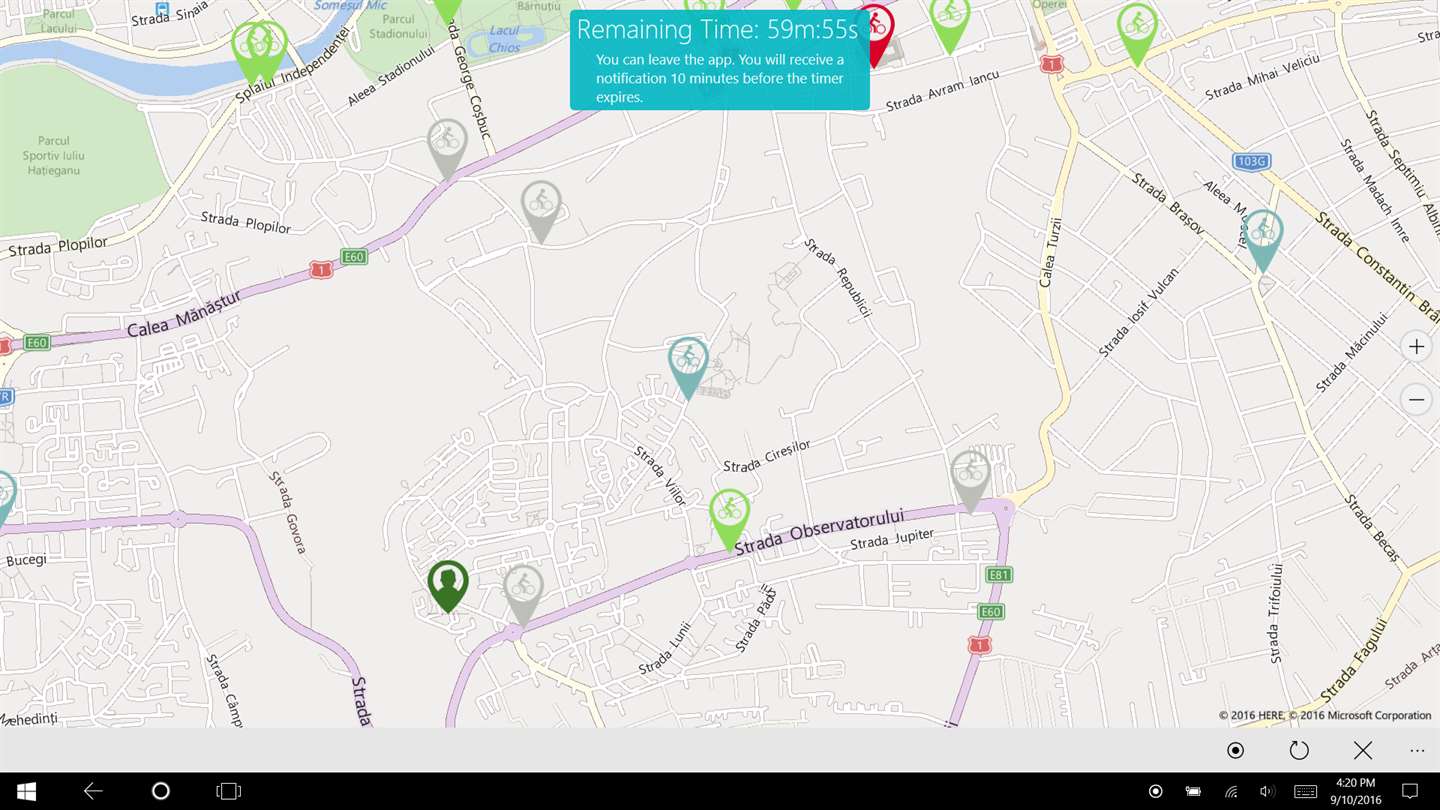The image size is (1440, 810).
Task: Refresh the bike stations
Action: click(x=1299, y=750)
